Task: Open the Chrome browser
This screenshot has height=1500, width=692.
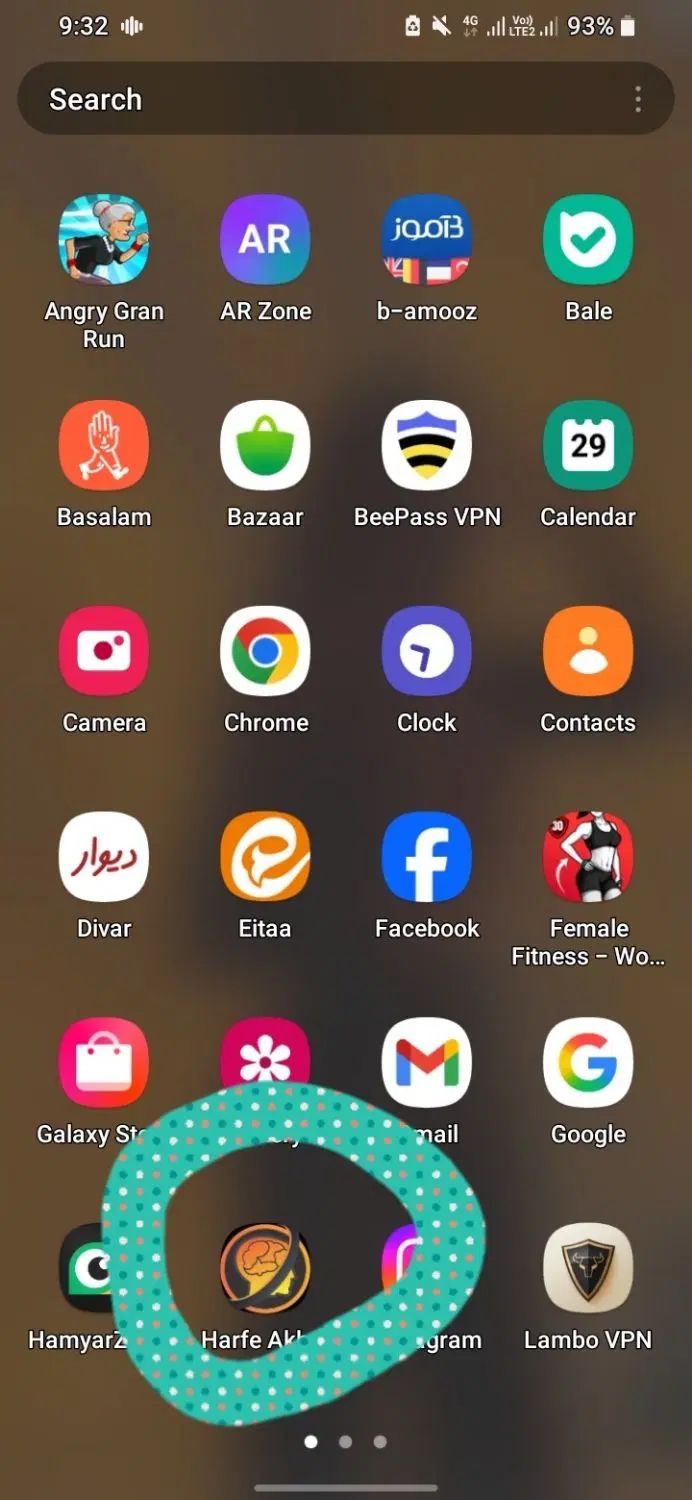Action: click(265, 652)
